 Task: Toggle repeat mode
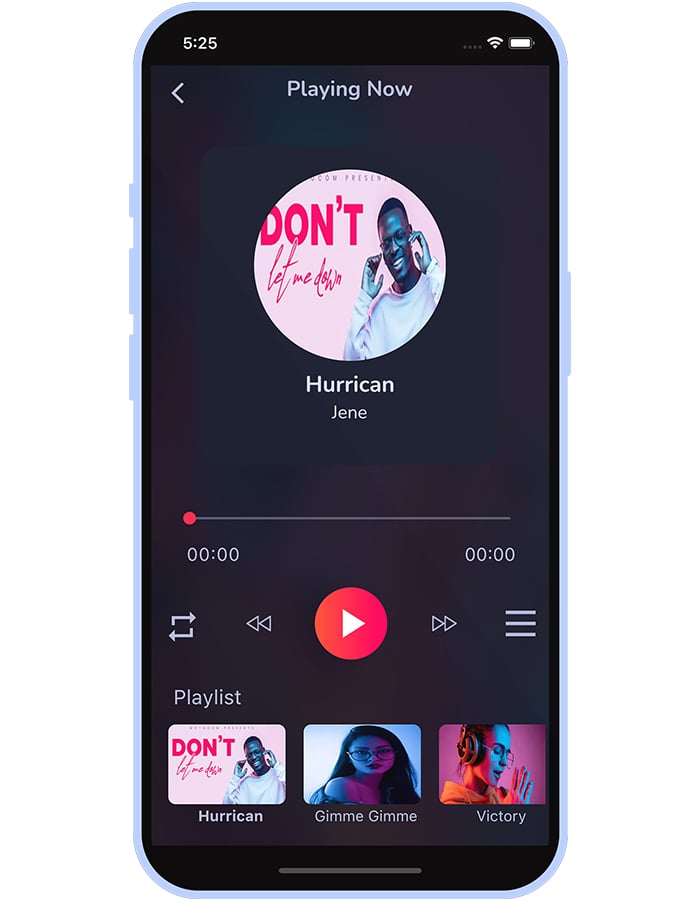(x=182, y=625)
